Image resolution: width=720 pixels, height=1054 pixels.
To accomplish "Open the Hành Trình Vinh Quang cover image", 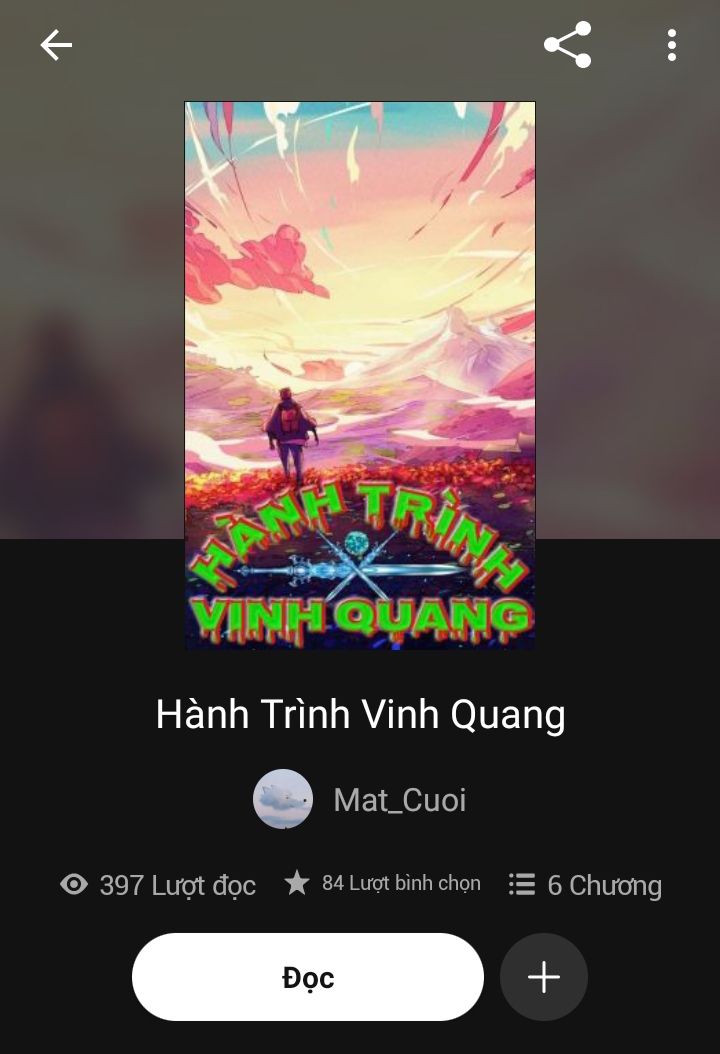I will 360,375.
